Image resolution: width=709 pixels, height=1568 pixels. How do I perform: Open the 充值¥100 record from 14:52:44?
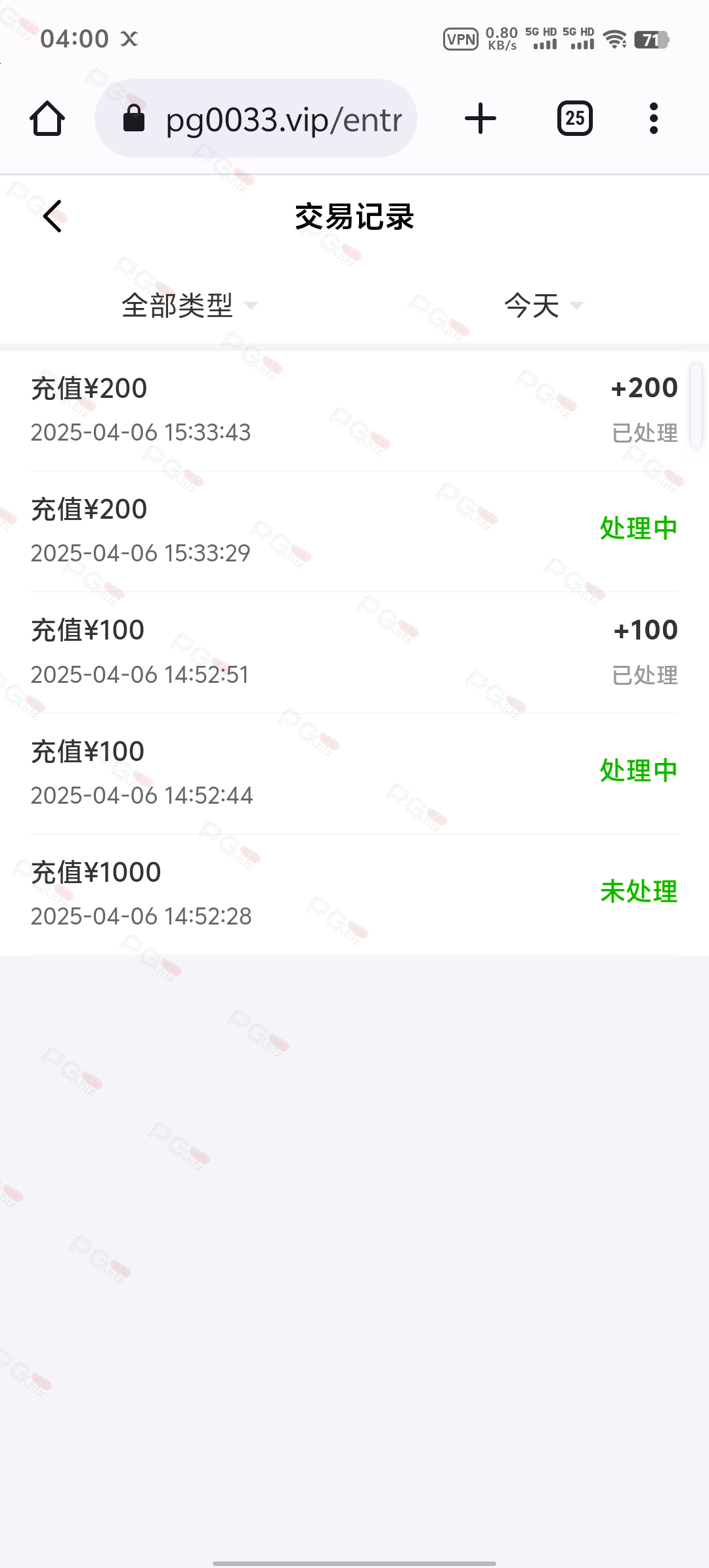click(x=354, y=773)
